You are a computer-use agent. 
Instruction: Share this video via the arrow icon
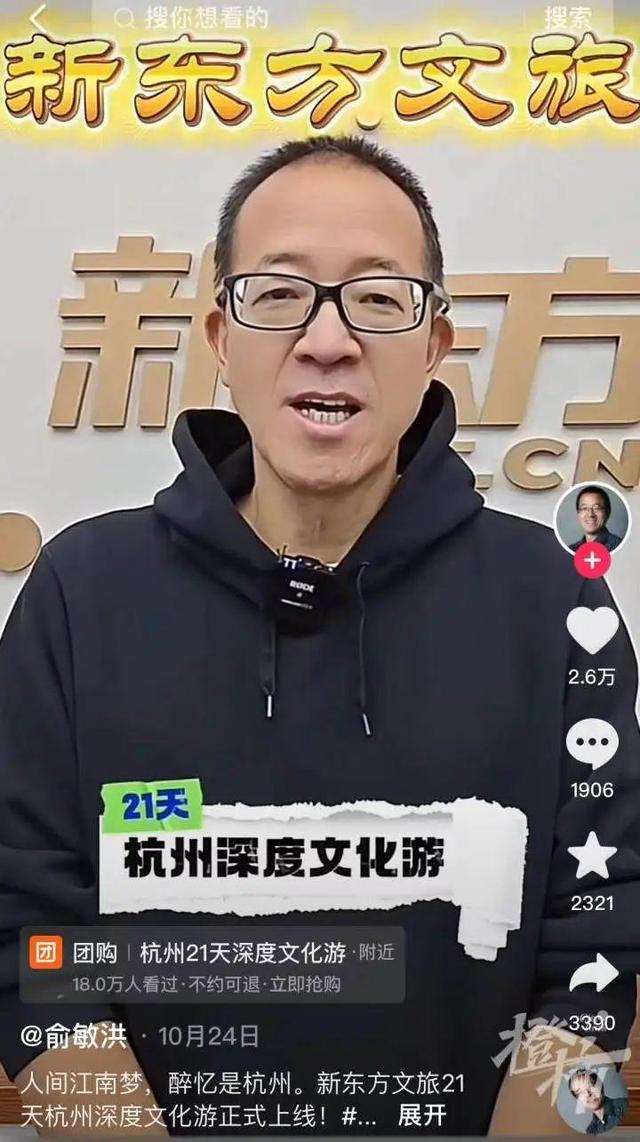coord(592,973)
